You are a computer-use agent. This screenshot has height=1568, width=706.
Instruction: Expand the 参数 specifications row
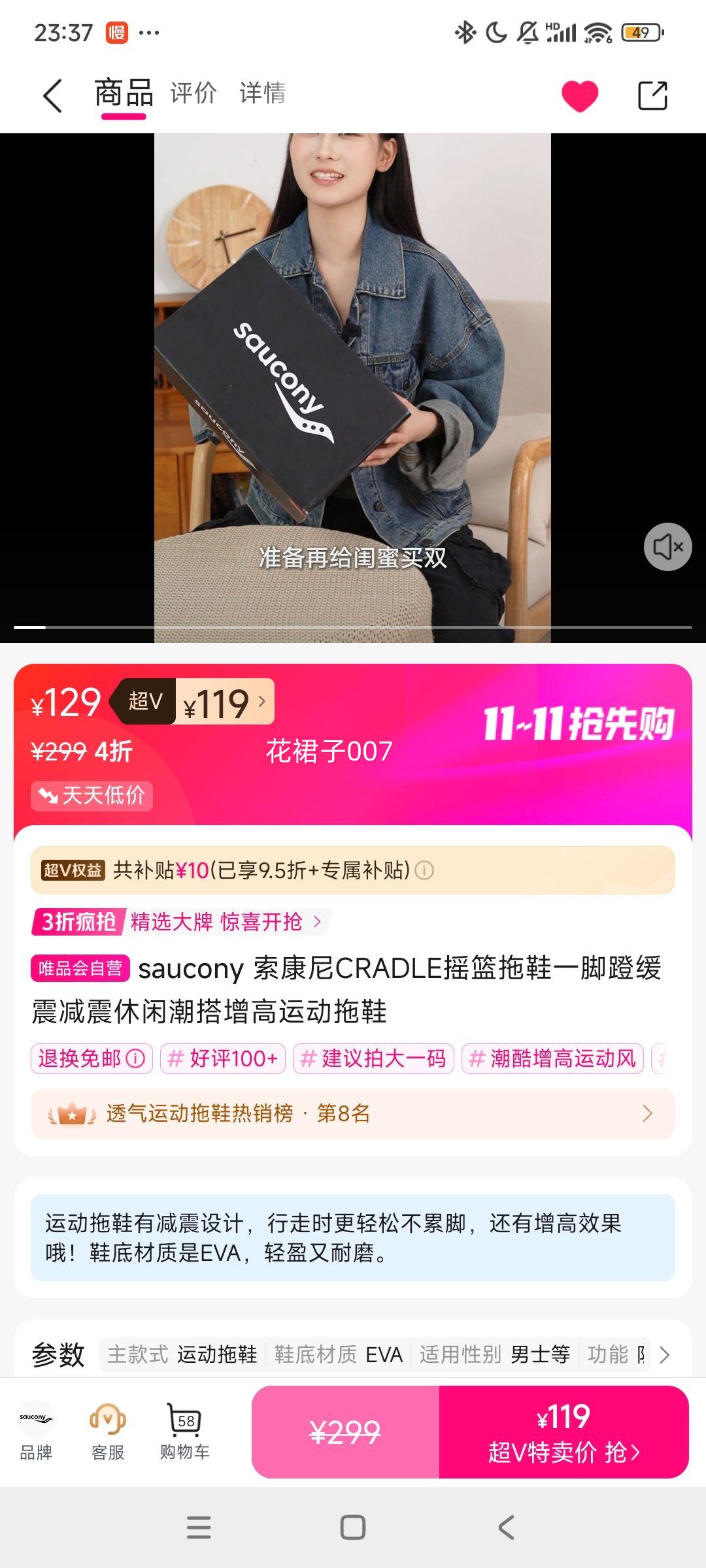coord(664,1355)
